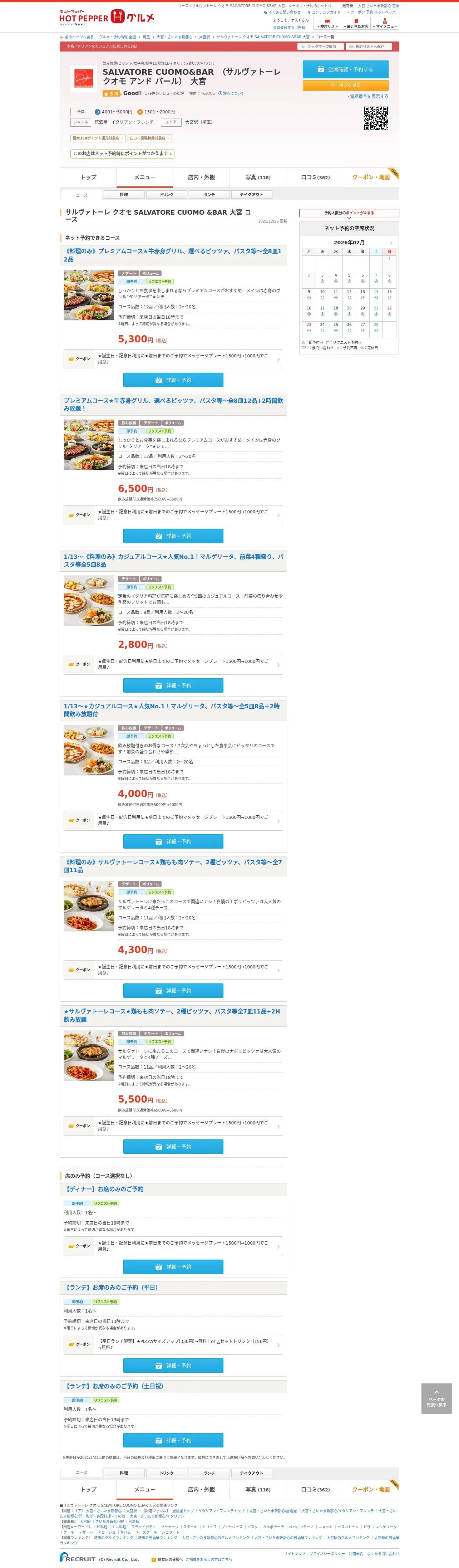Open クーポンを見る orange button
The height and width of the screenshot is (1568, 459).
click(345, 85)
